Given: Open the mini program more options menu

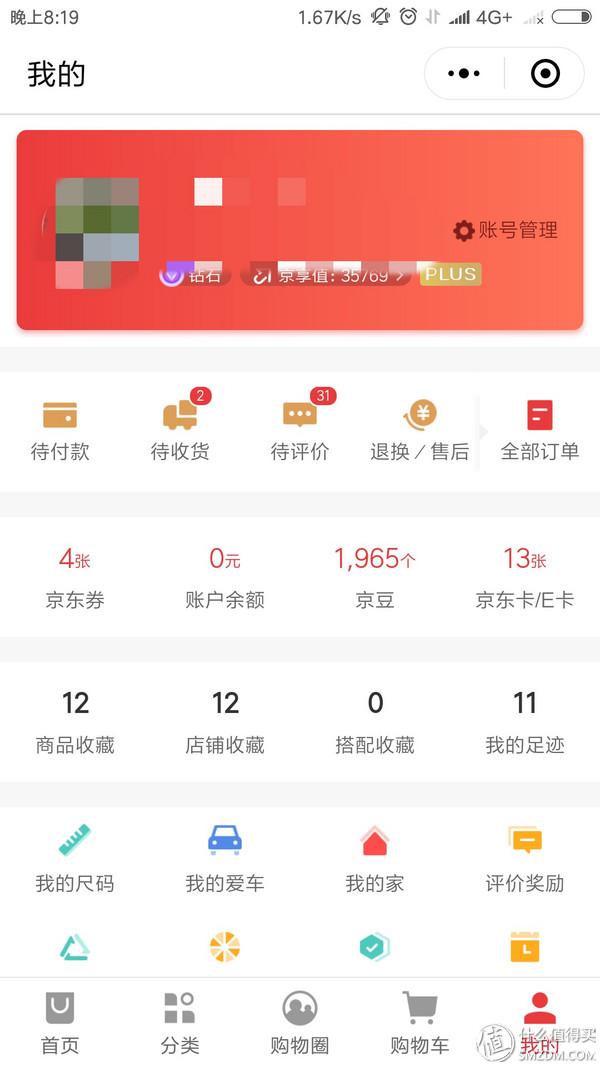Looking at the screenshot, I should [x=464, y=74].
